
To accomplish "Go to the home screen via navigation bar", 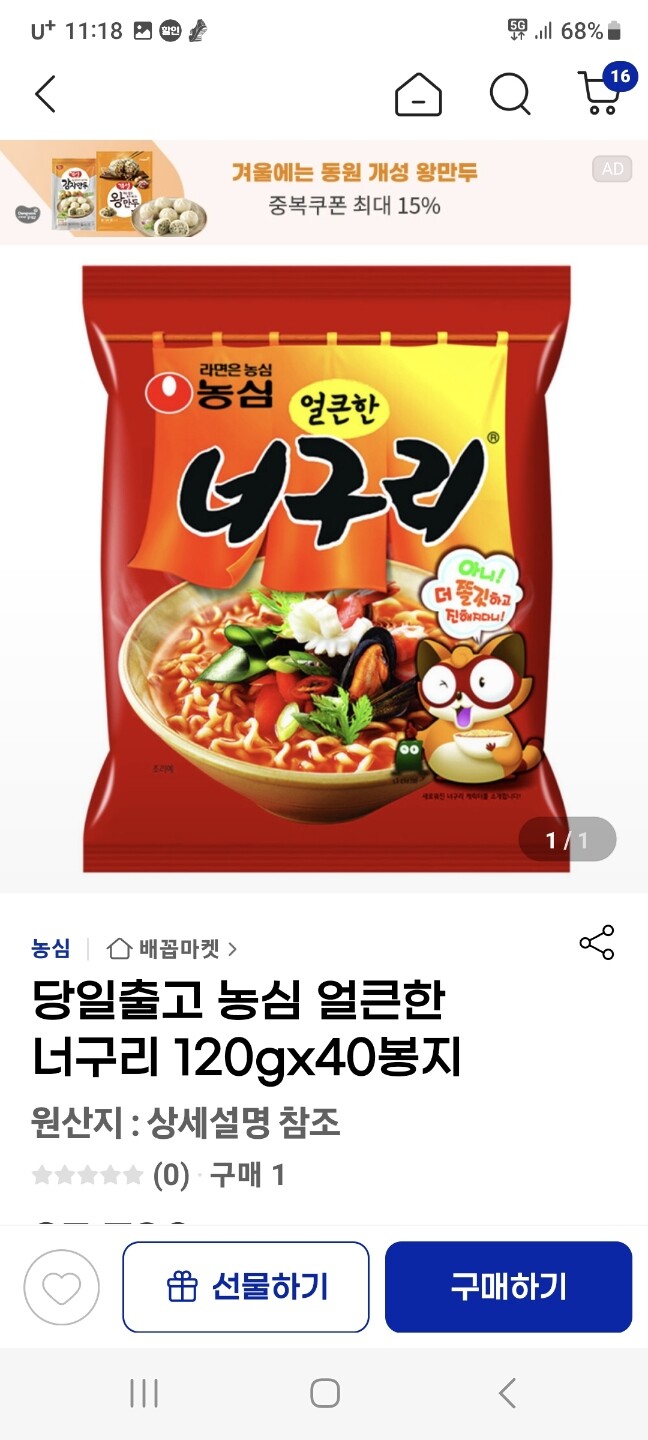I will coord(324,1393).
